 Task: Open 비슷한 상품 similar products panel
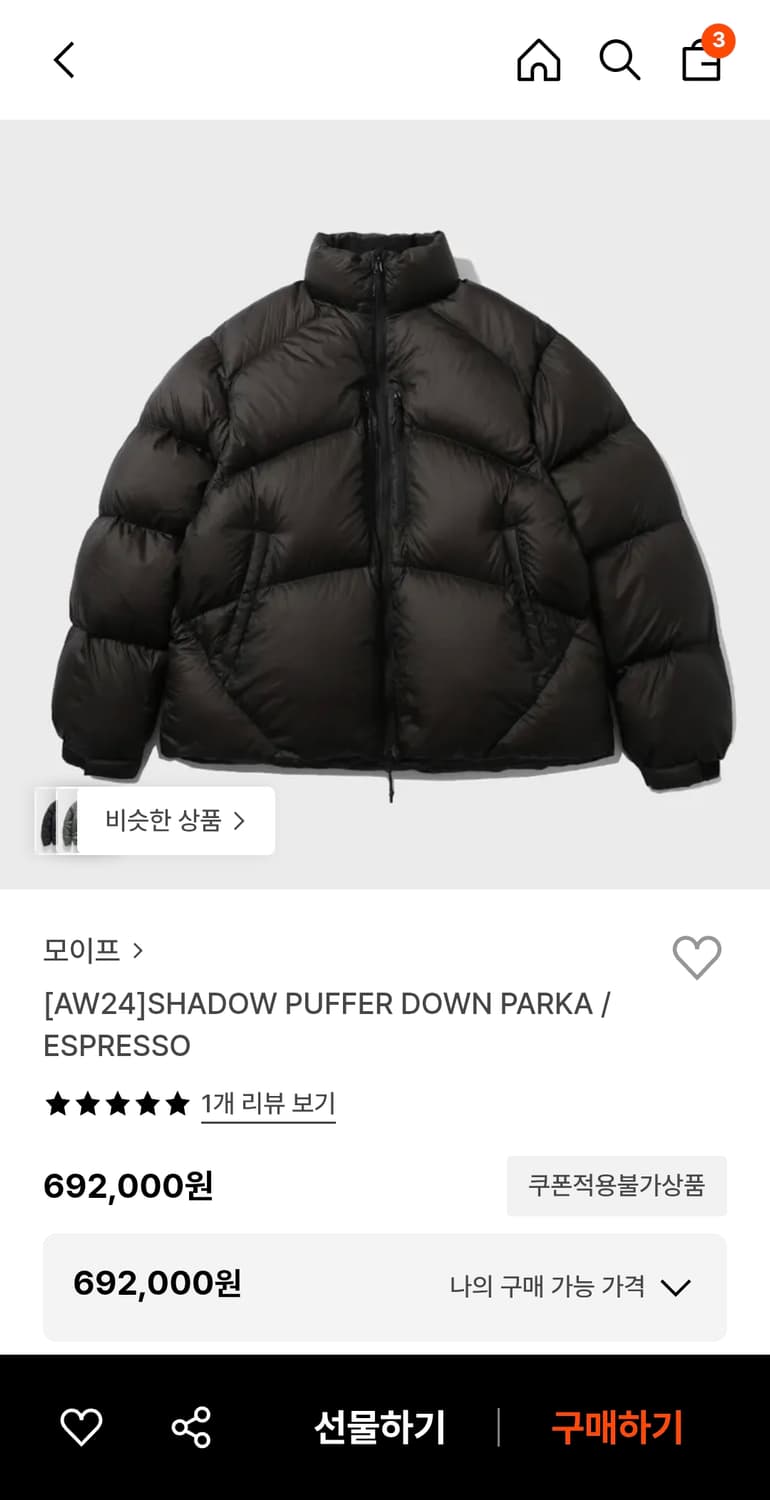tap(170, 820)
